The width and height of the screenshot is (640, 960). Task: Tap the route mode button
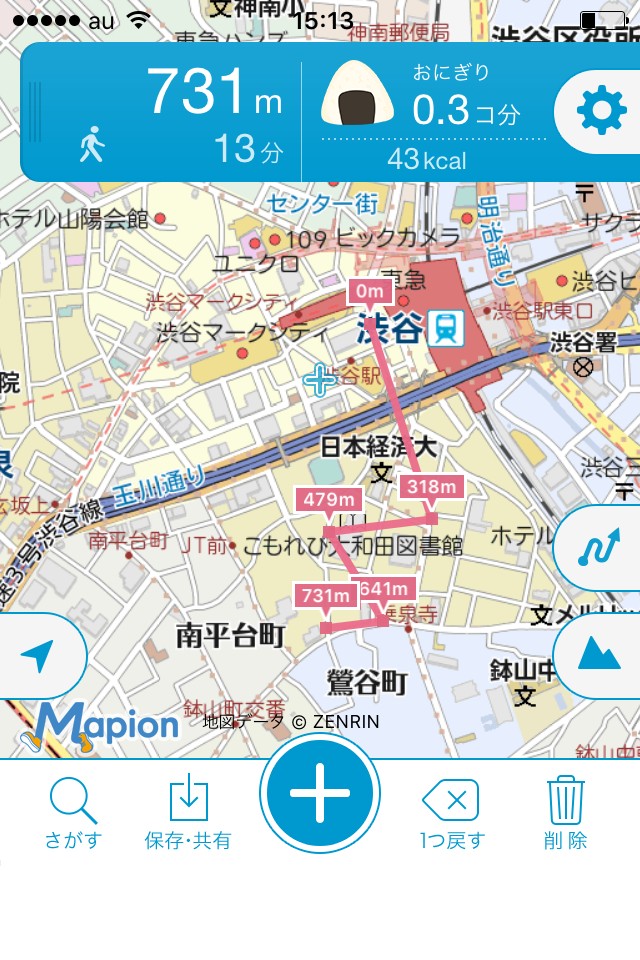(599, 548)
